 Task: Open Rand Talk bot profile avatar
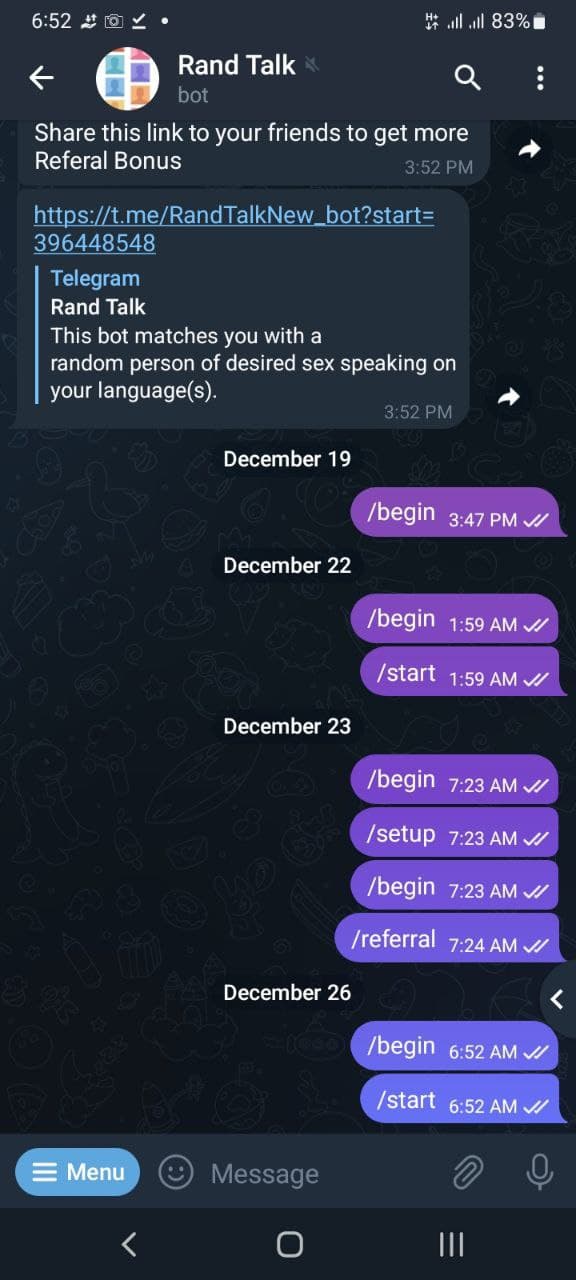pyautogui.click(x=127, y=78)
